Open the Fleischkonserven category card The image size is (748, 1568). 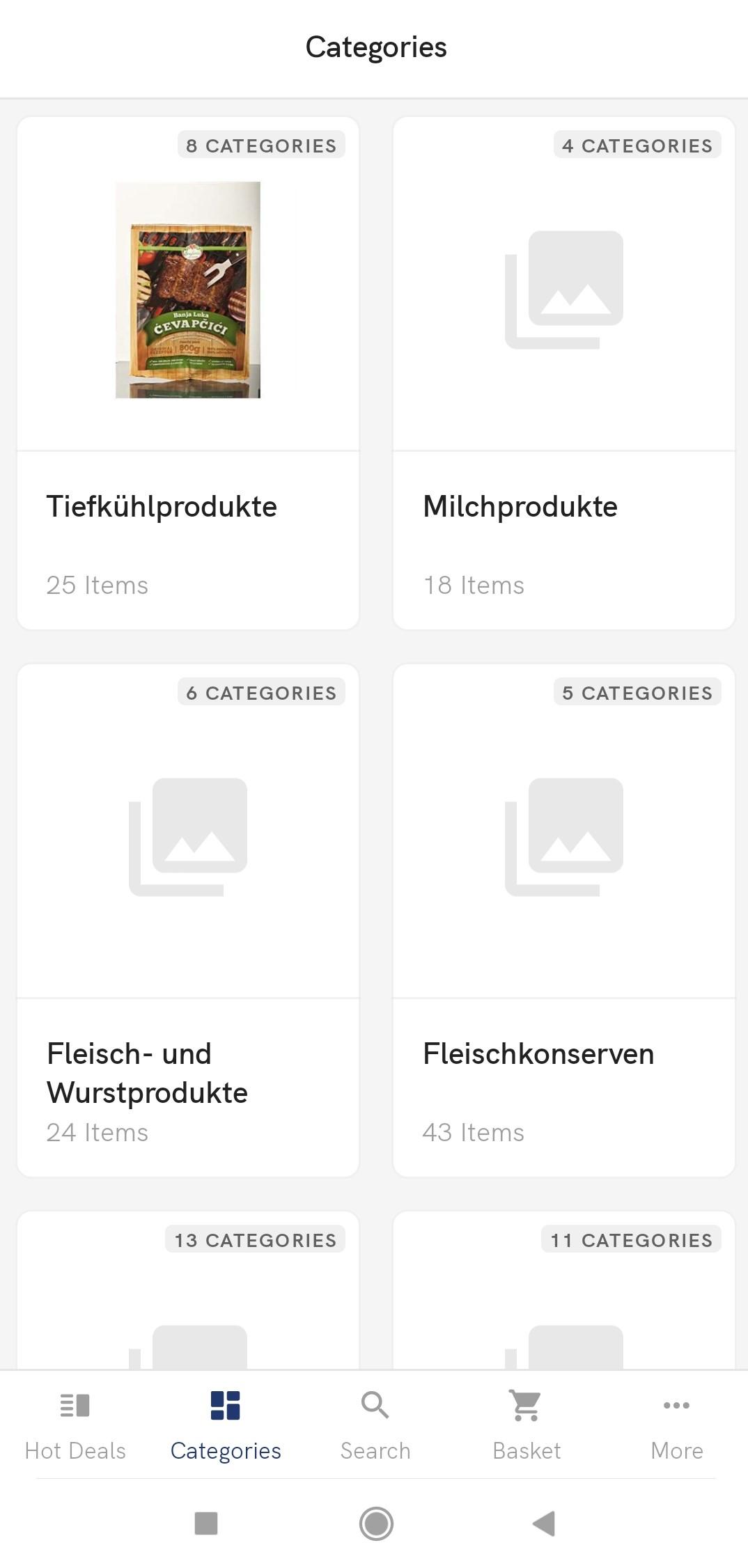[564, 920]
